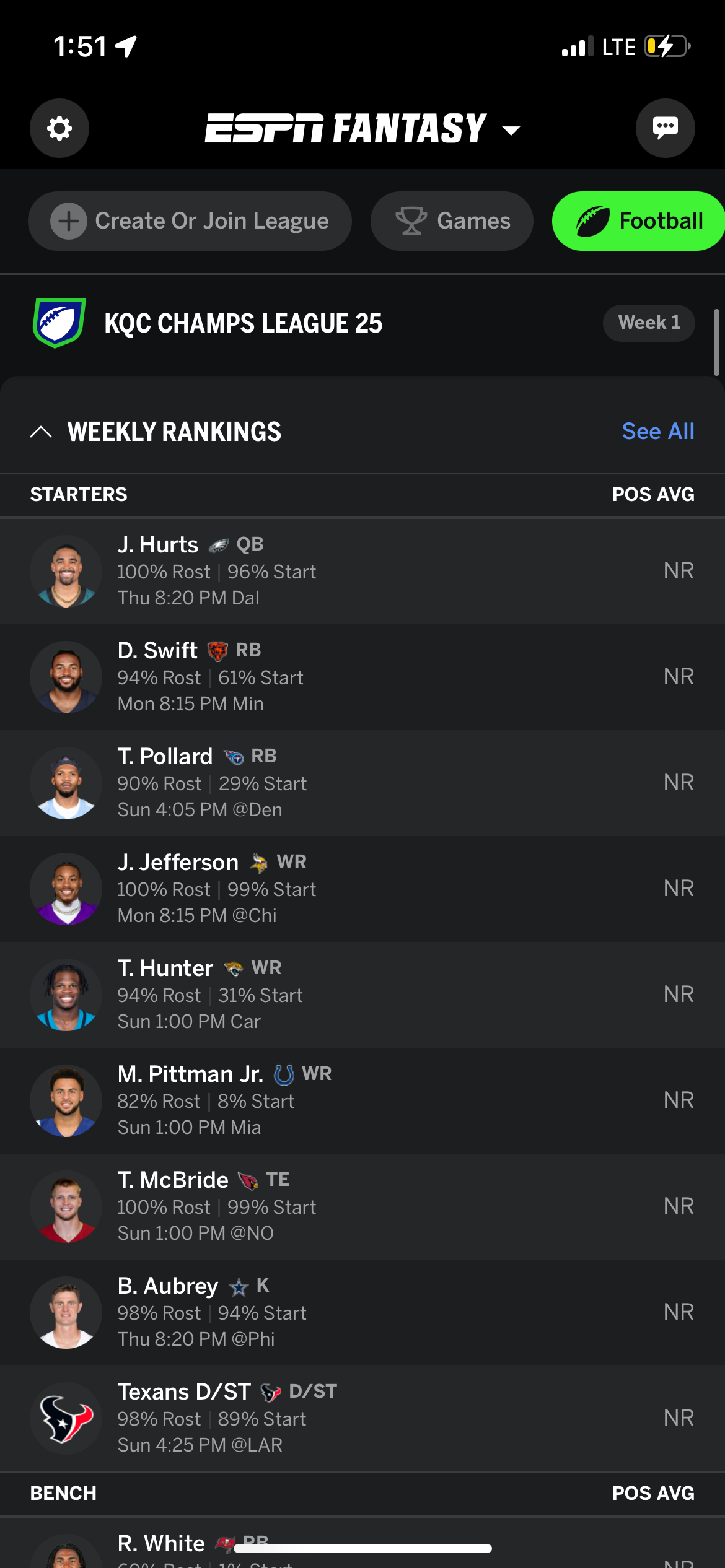Open J. Hurts player row
This screenshot has height=1568, width=725.
362,571
